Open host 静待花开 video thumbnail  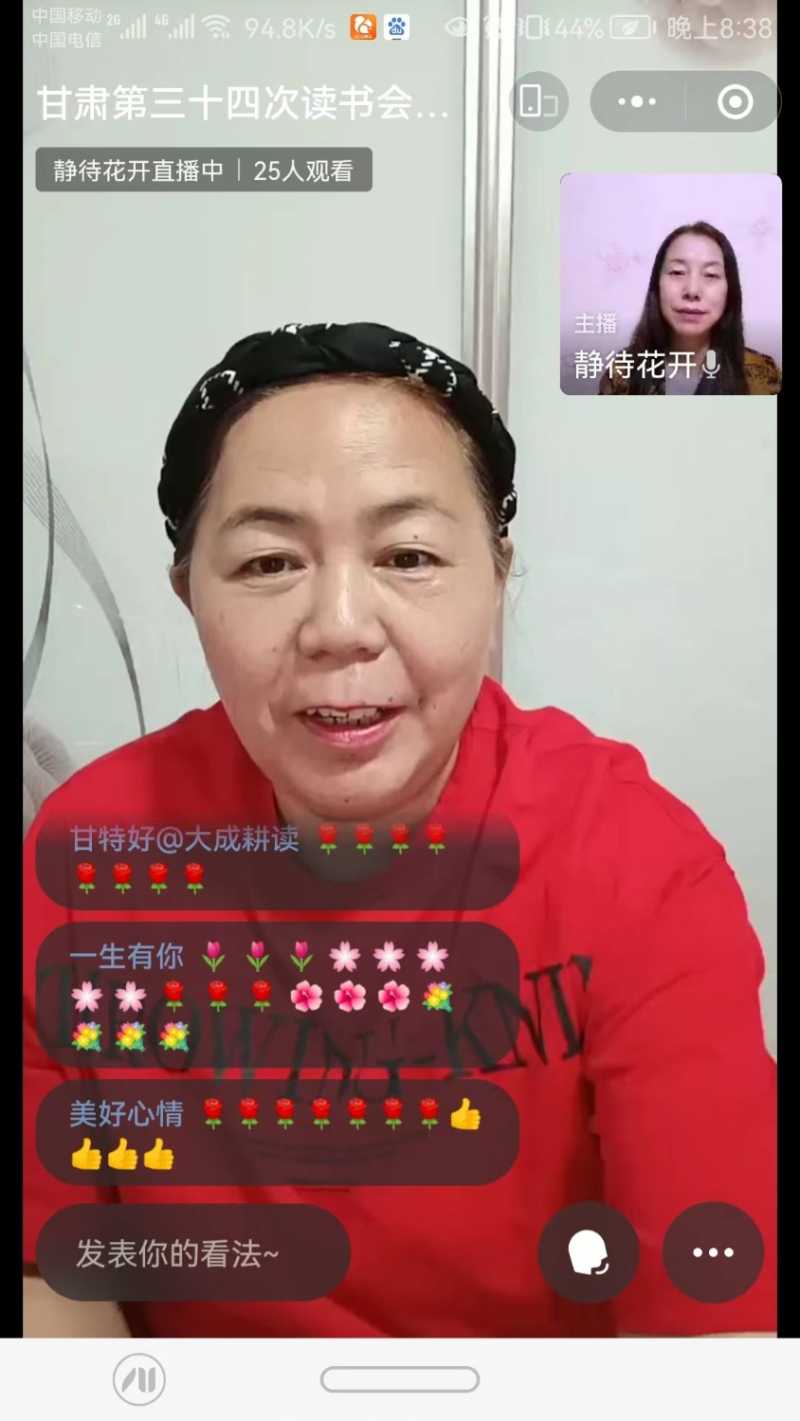(670, 284)
